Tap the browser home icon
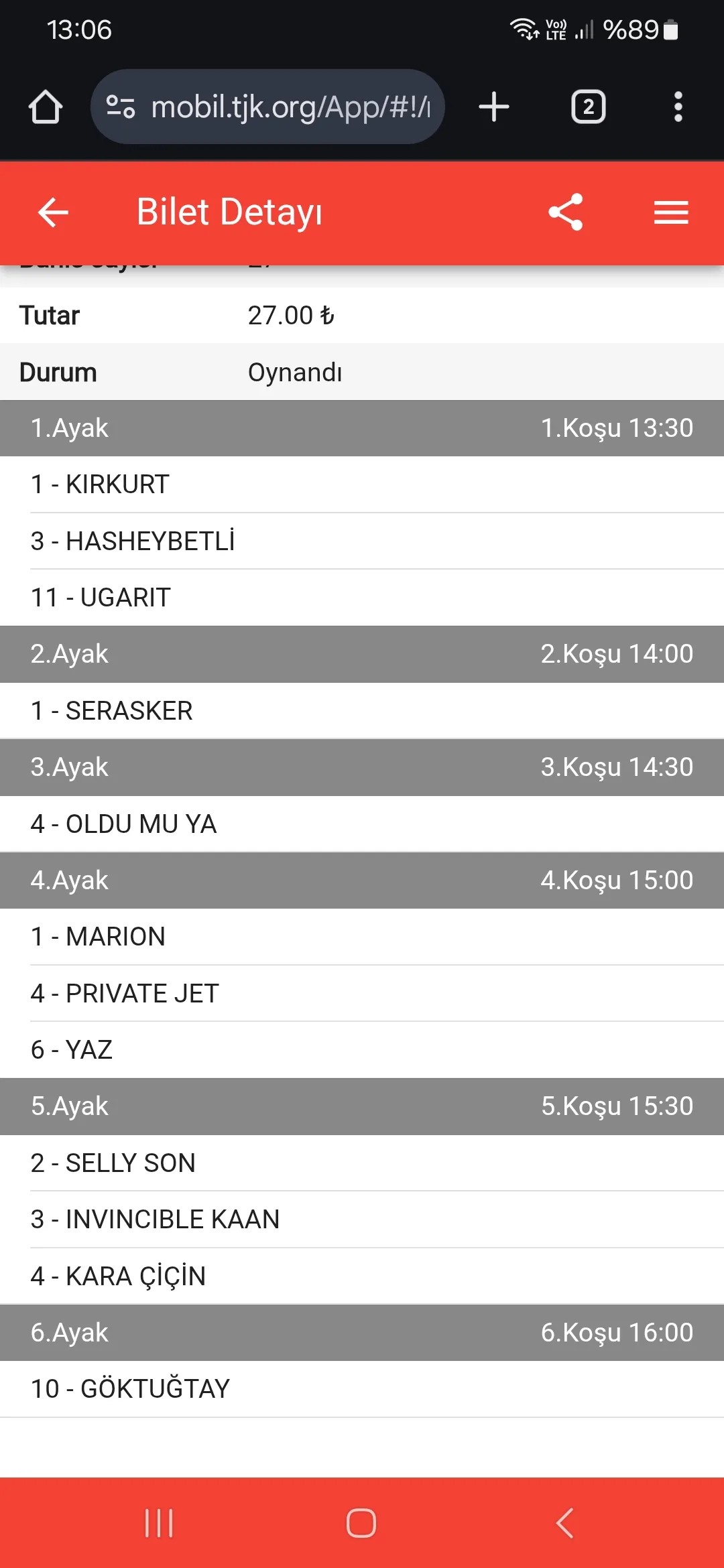The width and height of the screenshot is (724, 1568). pyautogui.click(x=46, y=107)
